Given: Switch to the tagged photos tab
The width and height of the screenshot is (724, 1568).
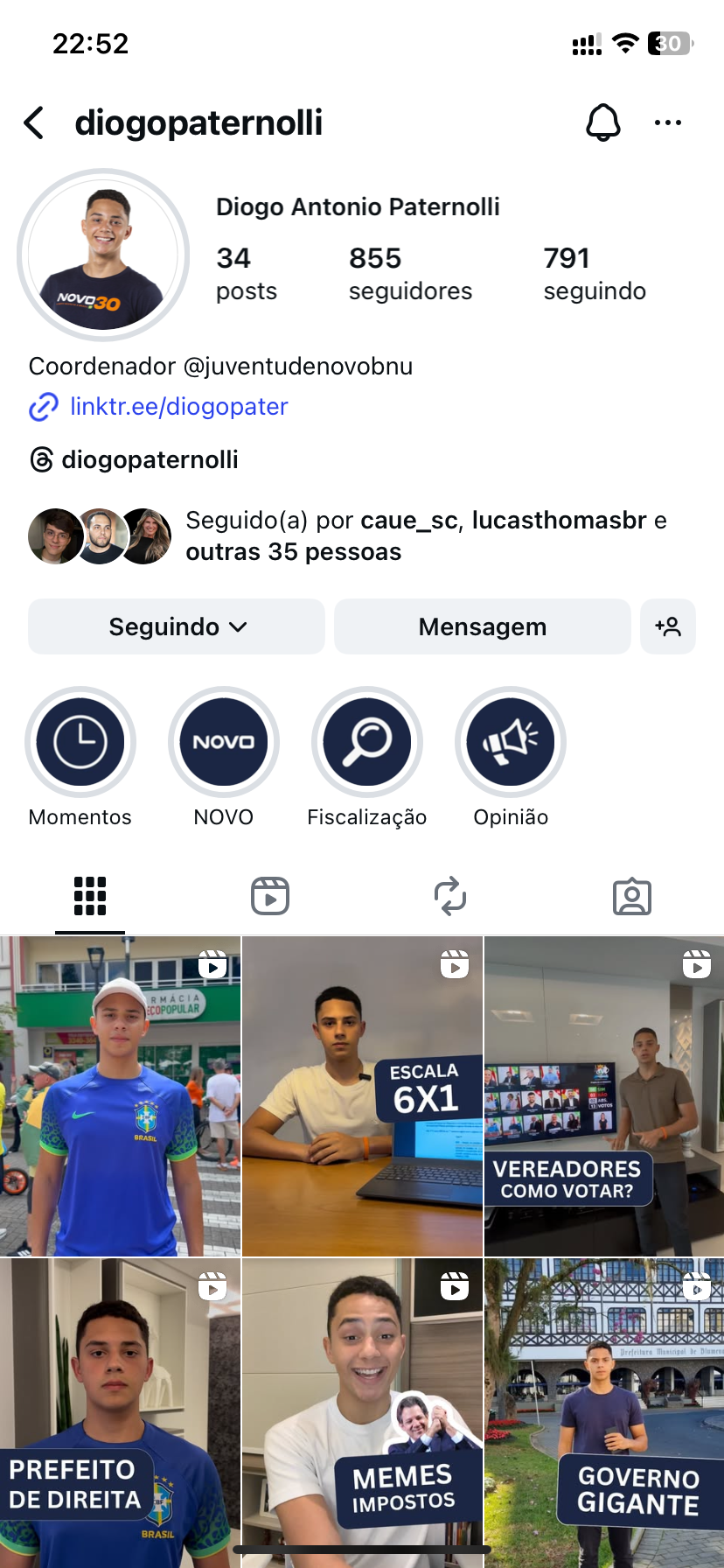Looking at the screenshot, I should (x=631, y=897).
